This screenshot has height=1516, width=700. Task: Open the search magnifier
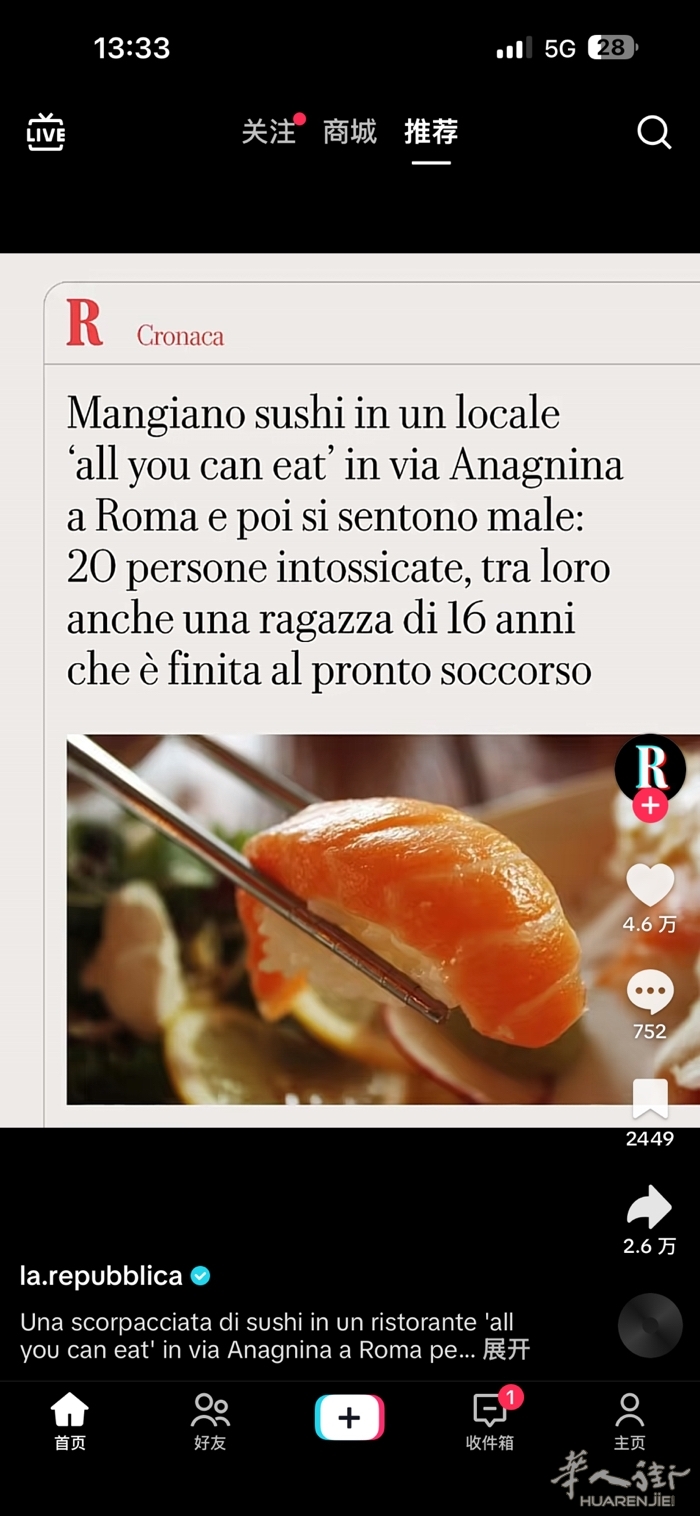[x=654, y=132]
